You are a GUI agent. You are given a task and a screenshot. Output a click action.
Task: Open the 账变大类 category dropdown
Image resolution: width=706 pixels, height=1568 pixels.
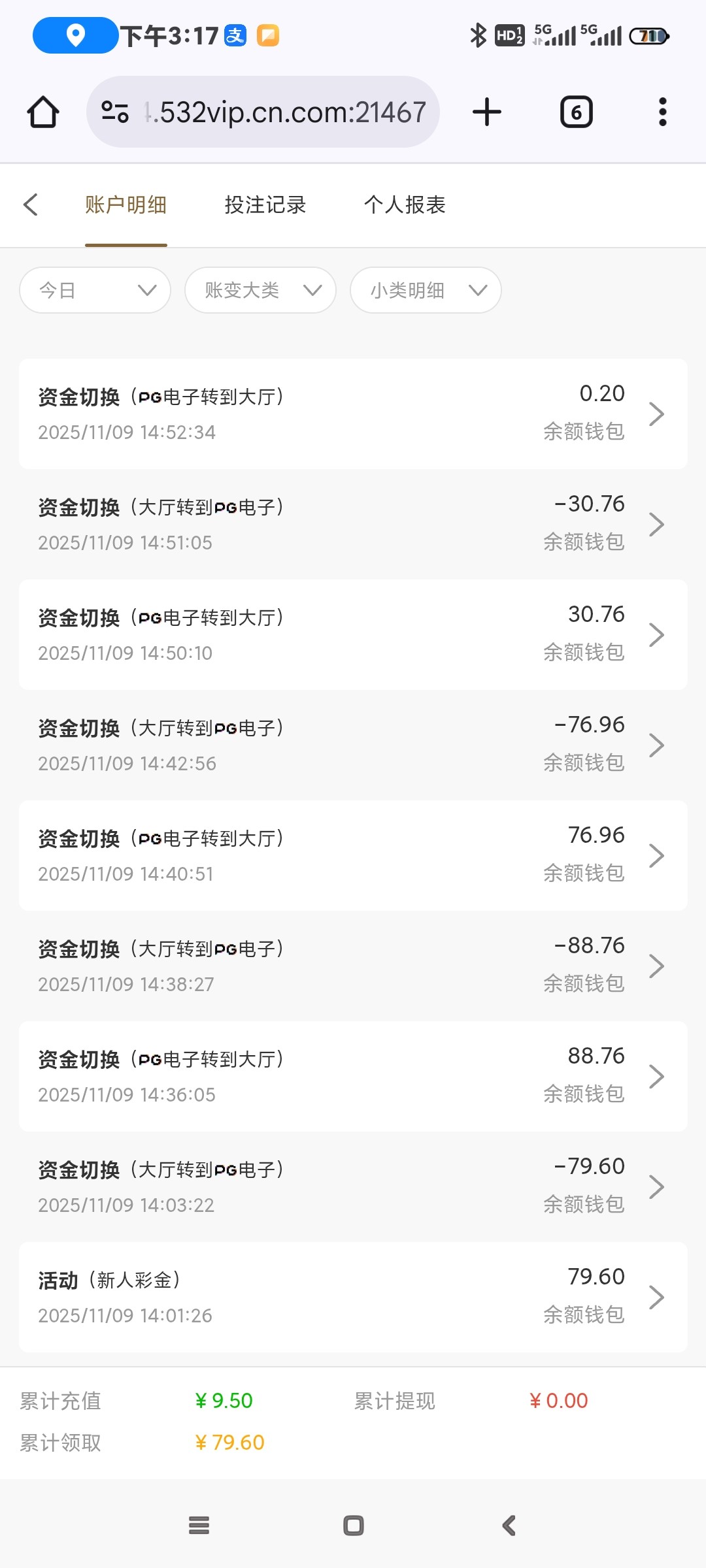[260, 290]
